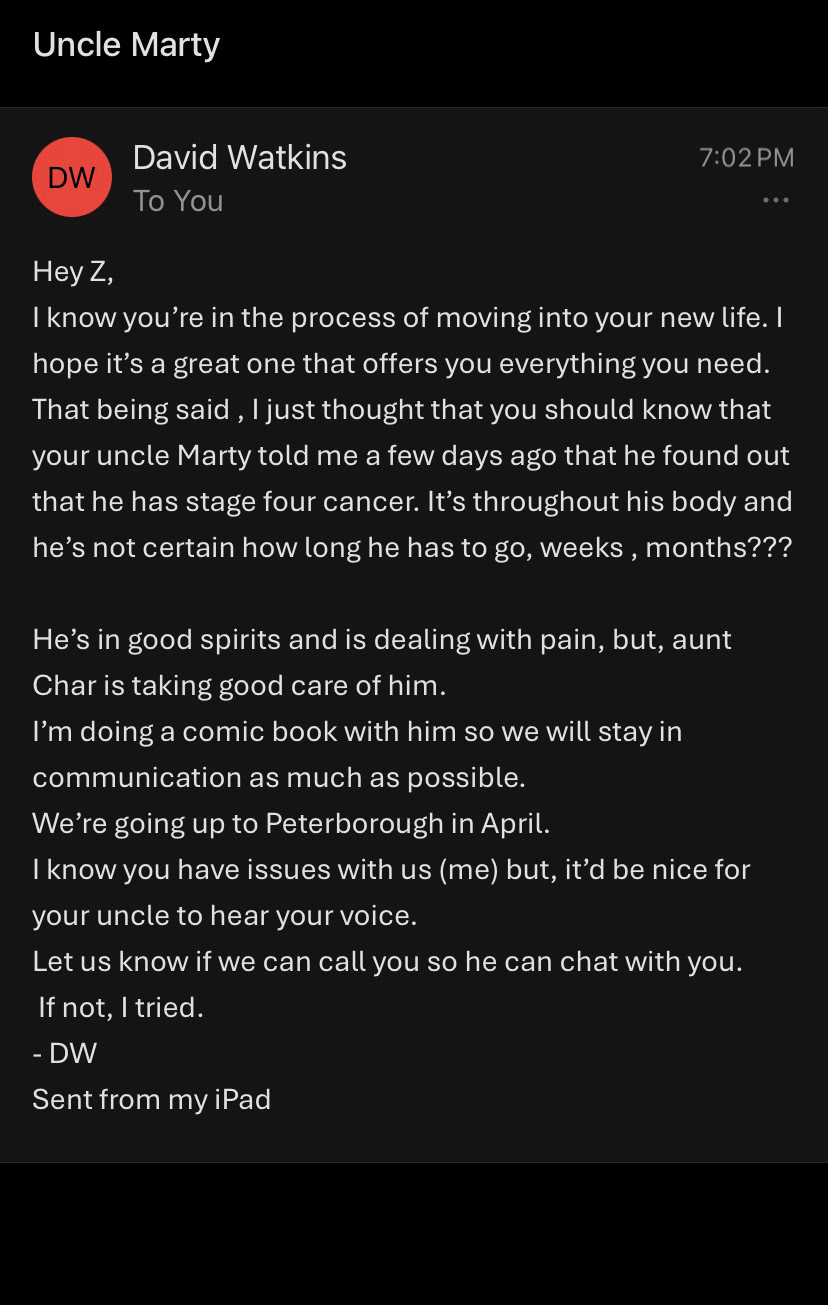828x1305 pixels.
Task: Expand the "To You" recipient details
Action: [178, 201]
